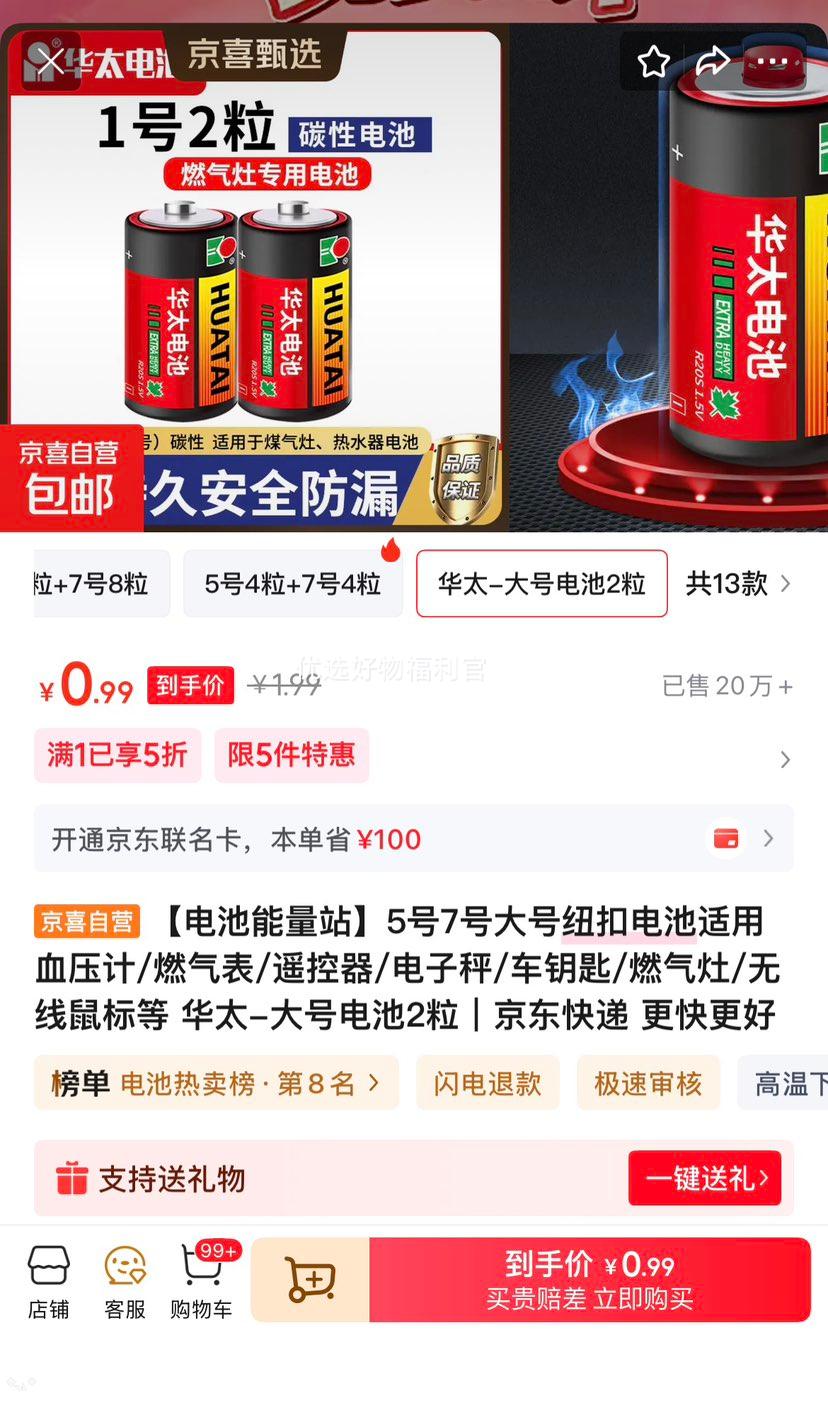Image resolution: width=828 pixels, height=1403 pixels.
Task: Select the 5号4粒+7号4粒 variant
Action: pos(292,584)
